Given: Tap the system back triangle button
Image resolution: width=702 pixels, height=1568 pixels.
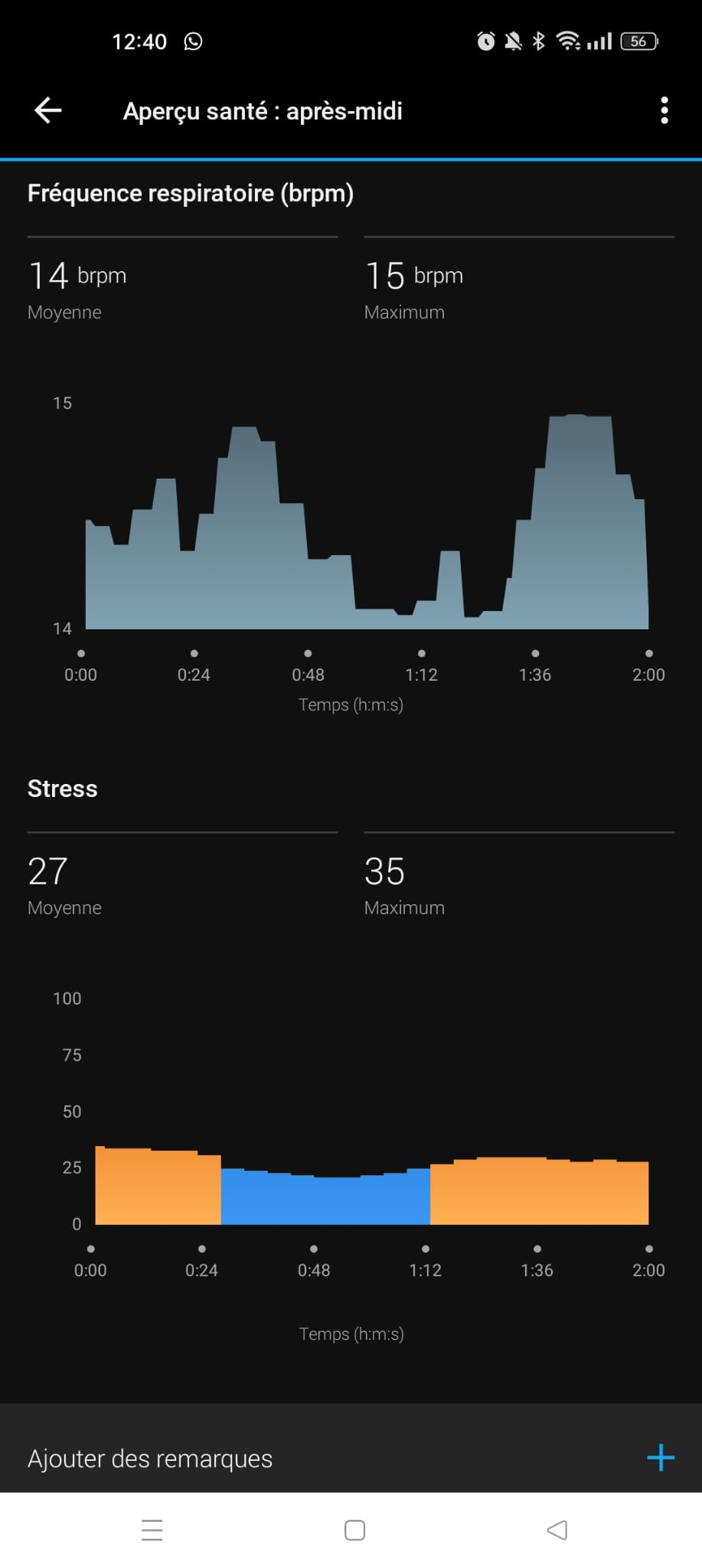Looking at the screenshot, I should 557,1529.
